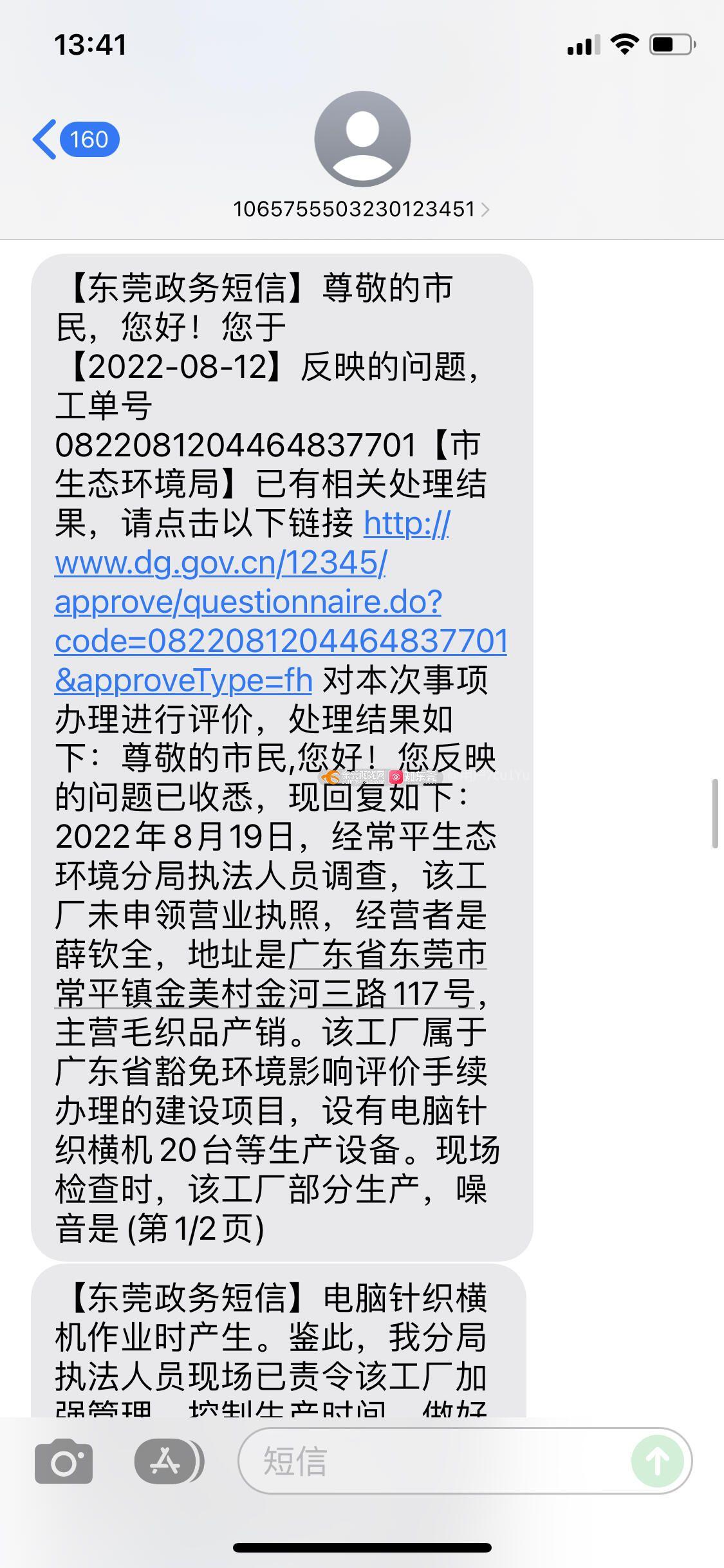Open the App Store apps drawer
This screenshot has width=724, height=1568.
[169, 1461]
